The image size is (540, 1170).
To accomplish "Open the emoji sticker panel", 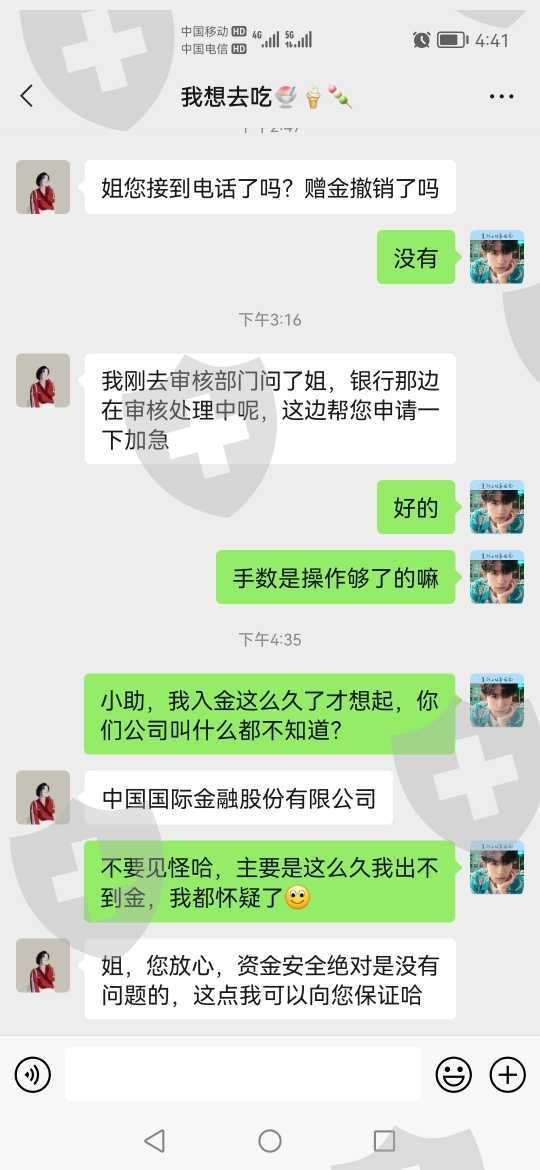I will [x=453, y=1075].
